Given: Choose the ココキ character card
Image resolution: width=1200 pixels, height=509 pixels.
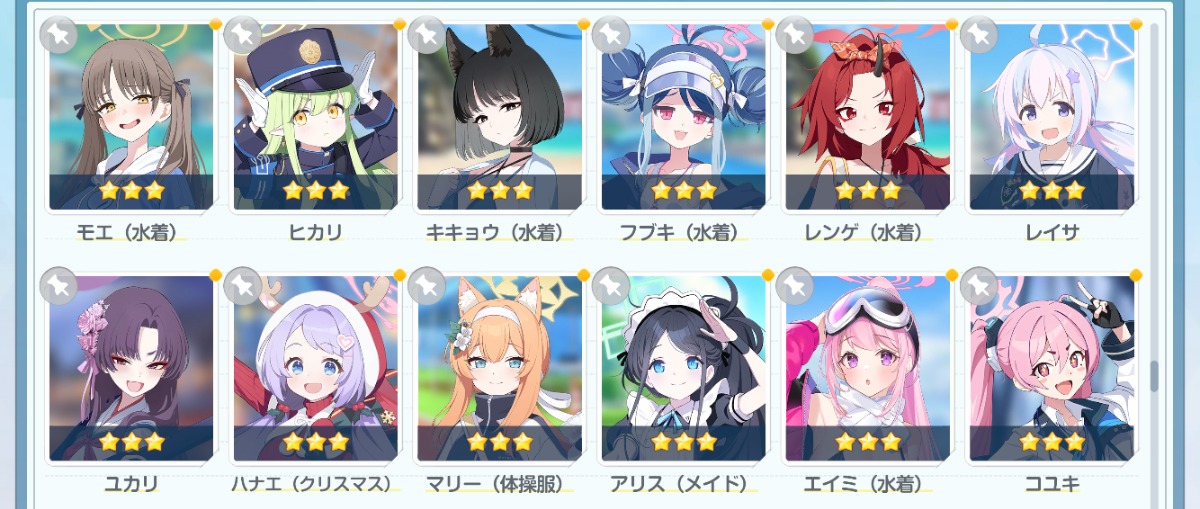Looking at the screenshot, I should tap(1051, 370).
